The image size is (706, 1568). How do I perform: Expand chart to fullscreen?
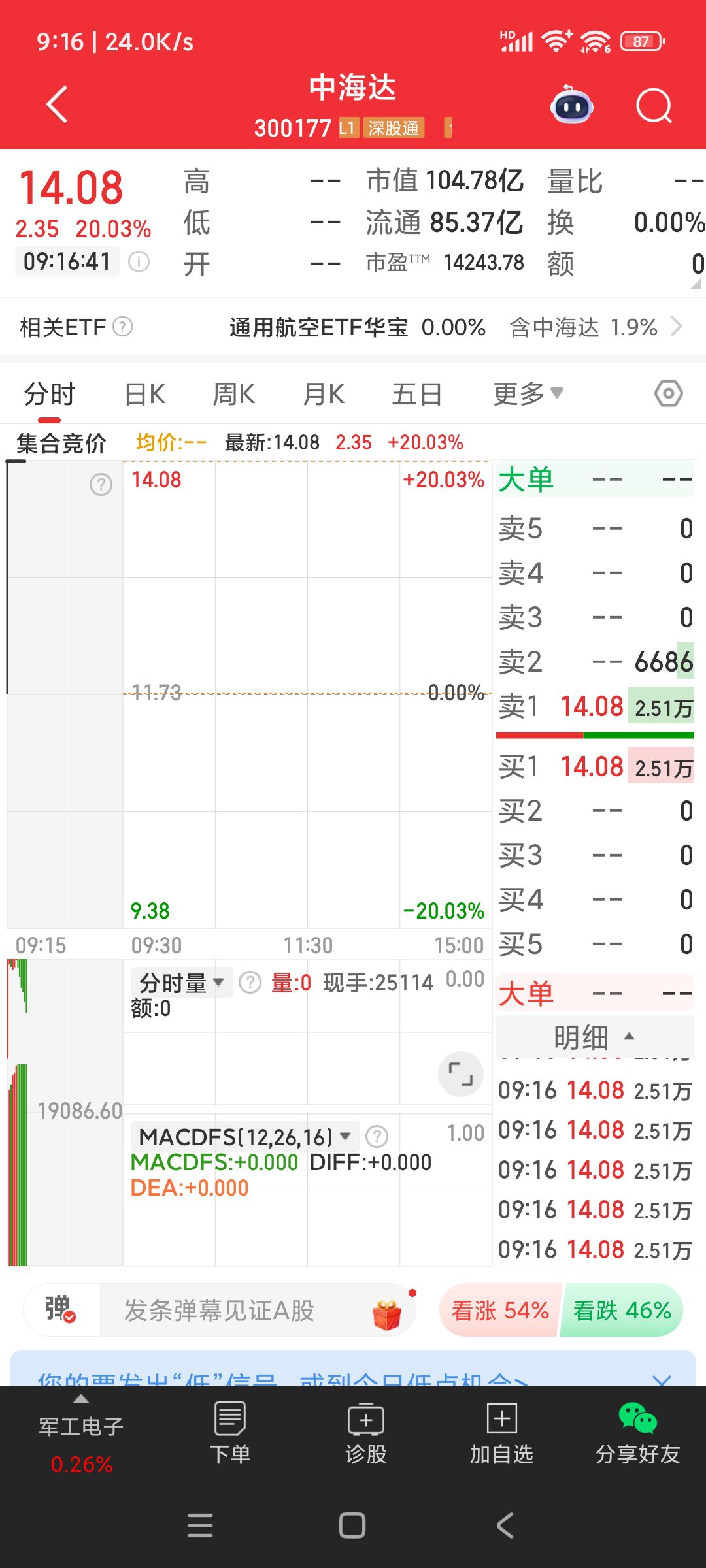[461, 1073]
